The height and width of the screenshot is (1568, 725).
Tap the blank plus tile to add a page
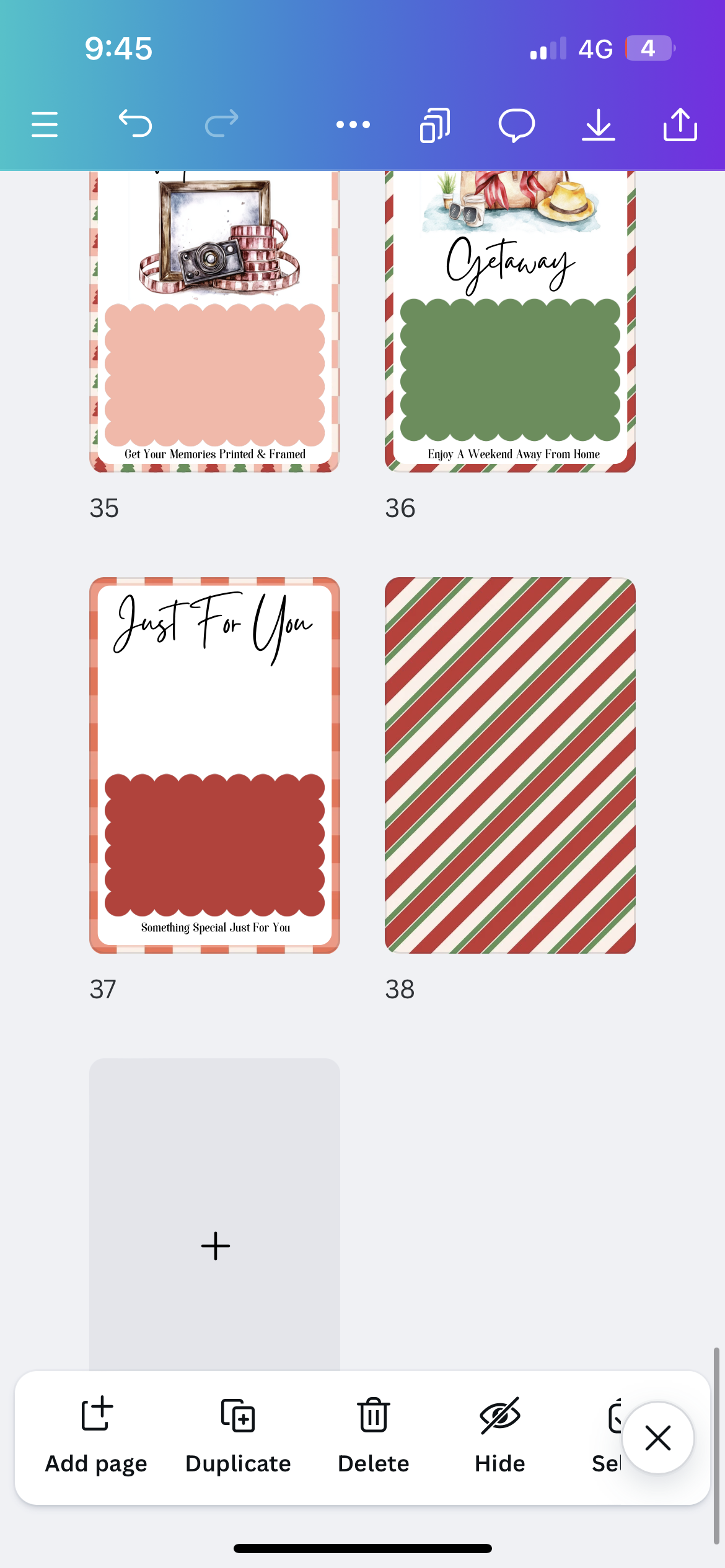[x=215, y=1245]
